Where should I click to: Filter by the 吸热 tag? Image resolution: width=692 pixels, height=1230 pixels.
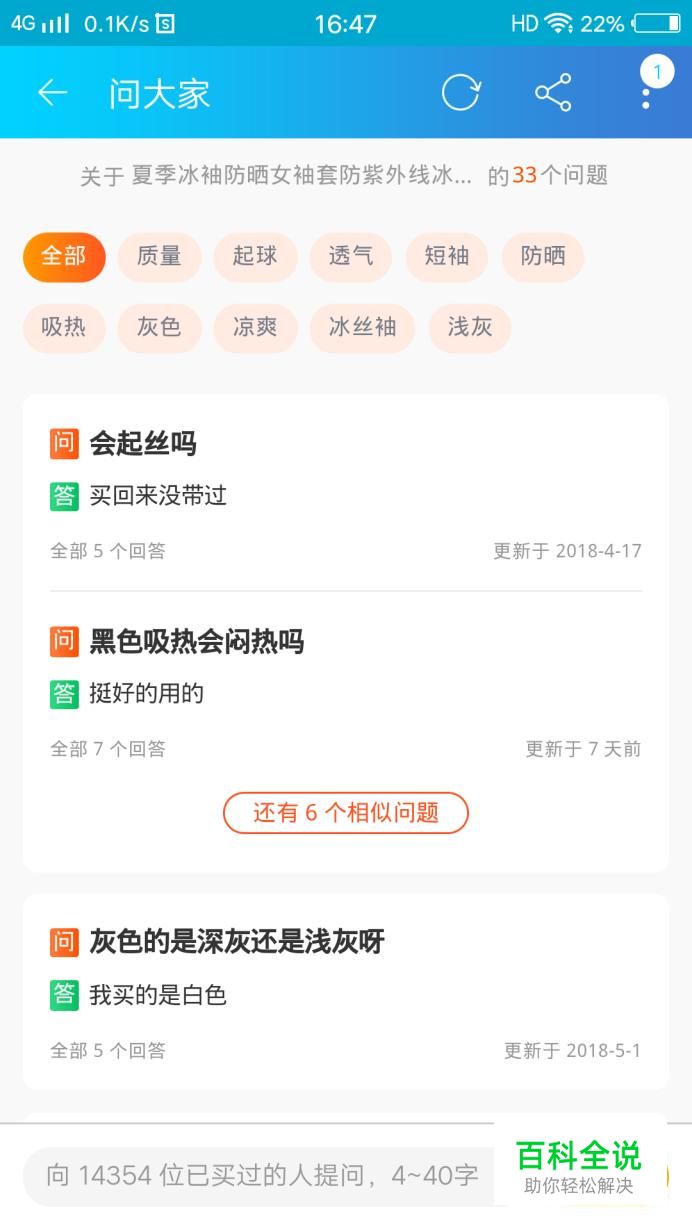click(x=64, y=328)
